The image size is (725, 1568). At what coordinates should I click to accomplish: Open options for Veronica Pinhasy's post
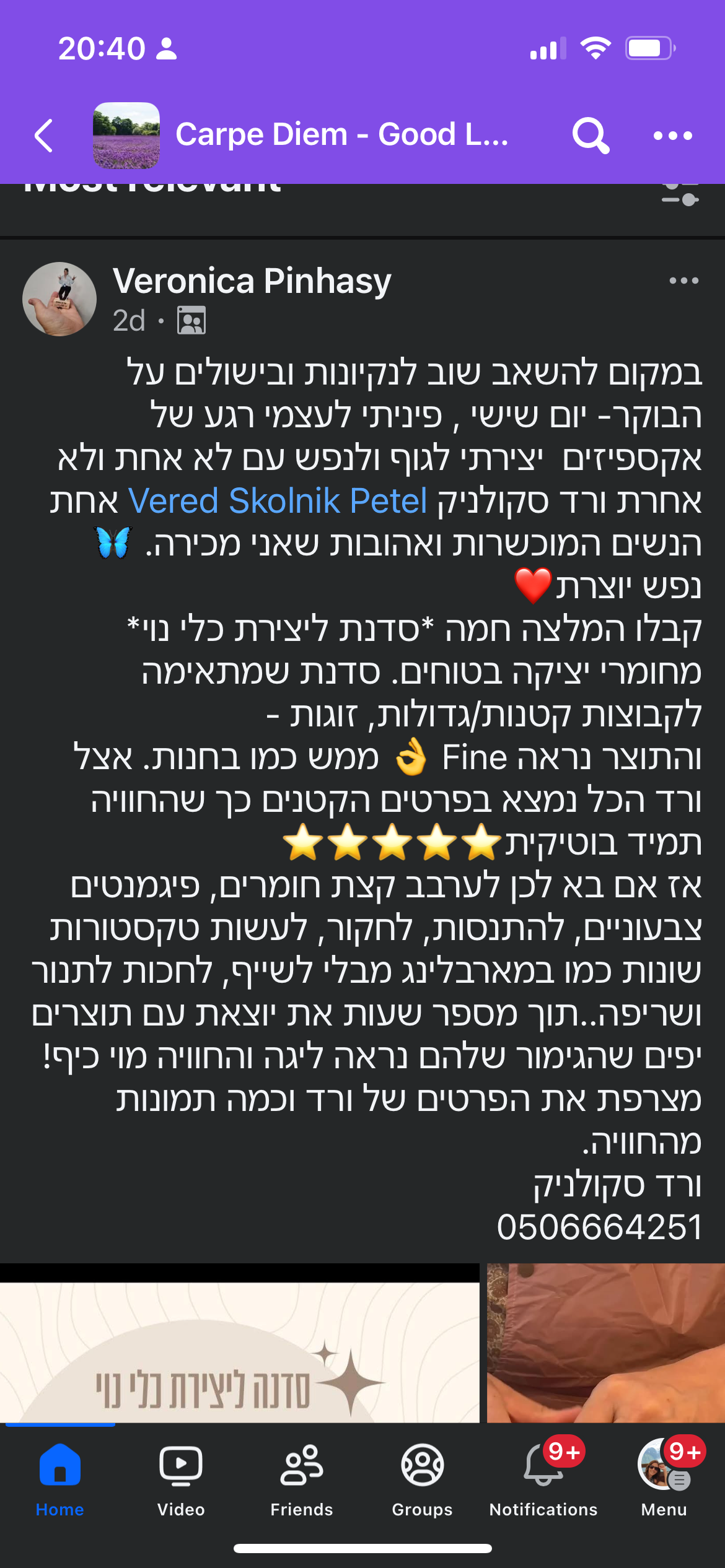pos(683,281)
